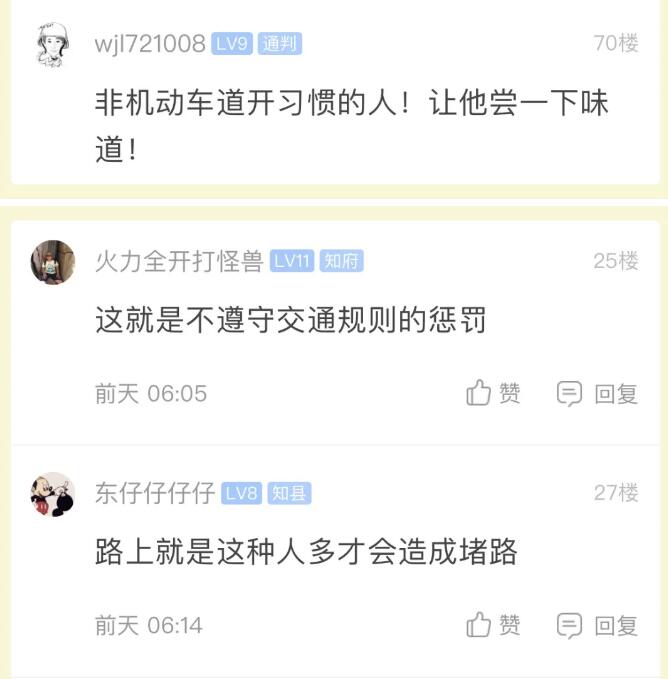The image size is (668, 679).
Task: View username 东仔仔仔仔's profile
Action: tap(154, 493)
